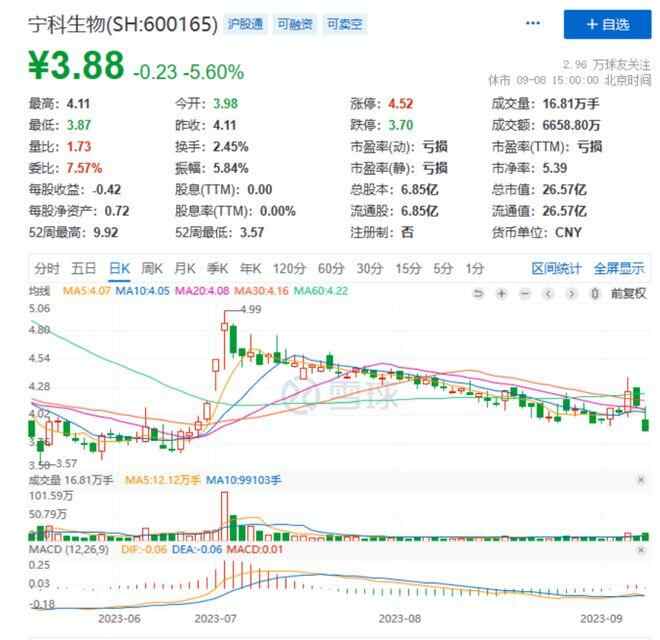Viewport: 660px width, 640px height.
Task: Show the 周K weekly chart
Action: pos(152,268)
